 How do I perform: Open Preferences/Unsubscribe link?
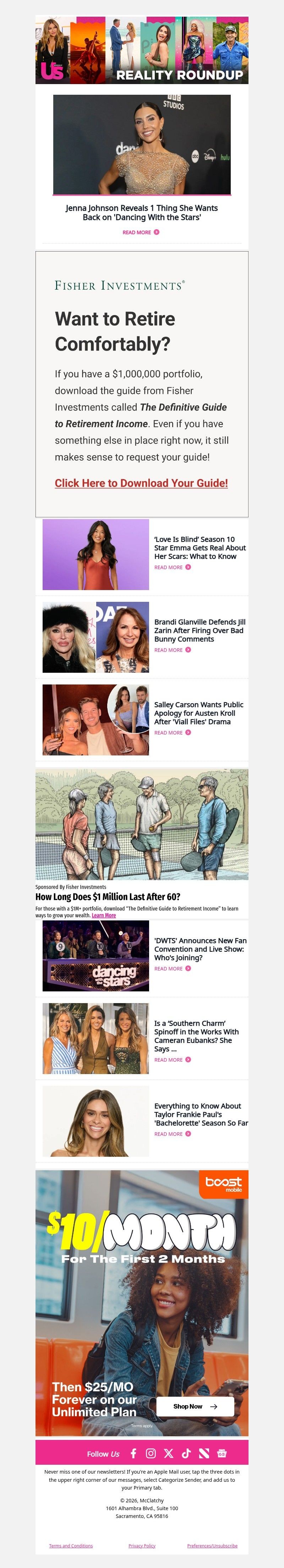click(212, 1546)
